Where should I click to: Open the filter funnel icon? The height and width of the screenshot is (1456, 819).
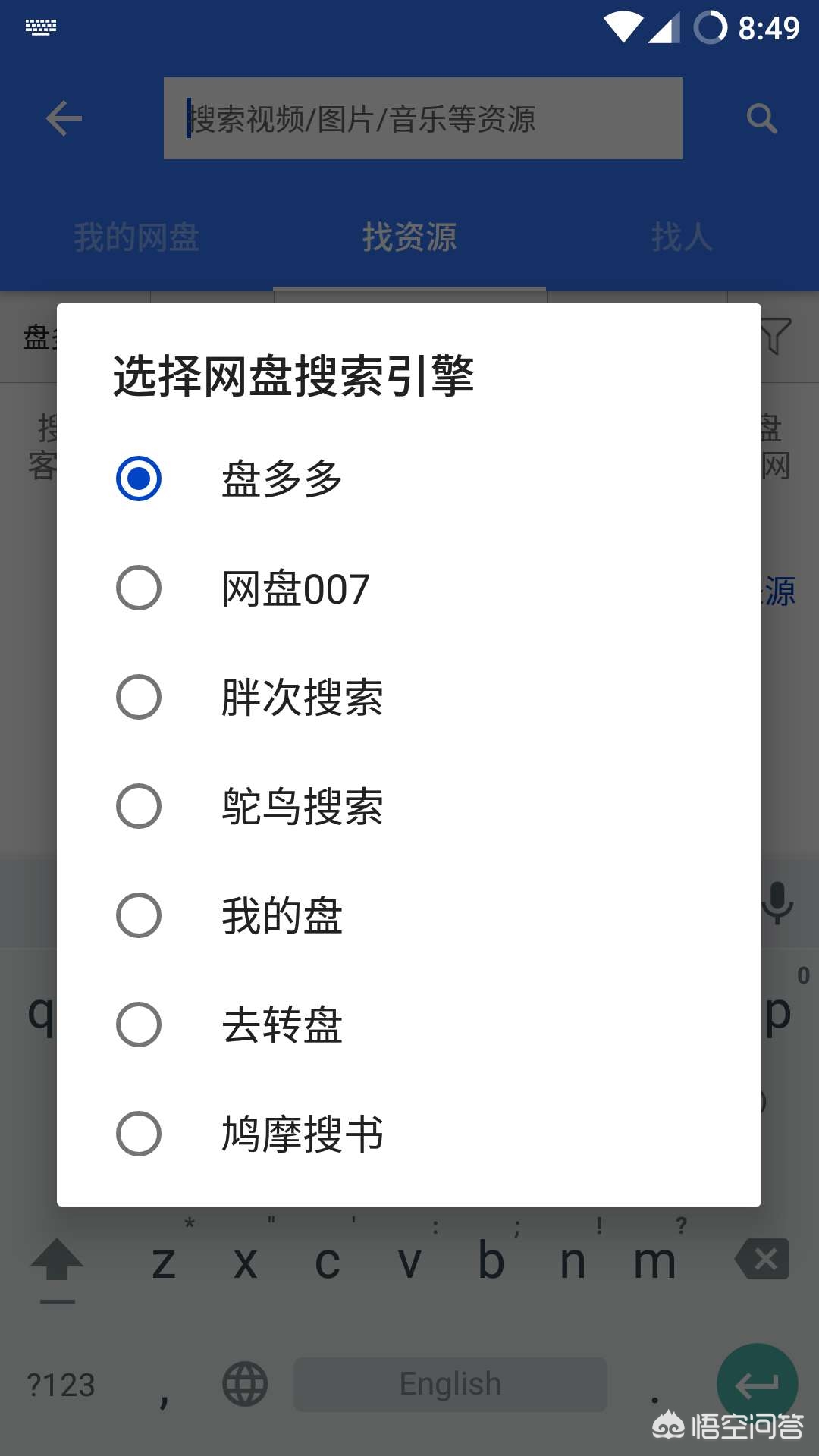click(776, 336)
